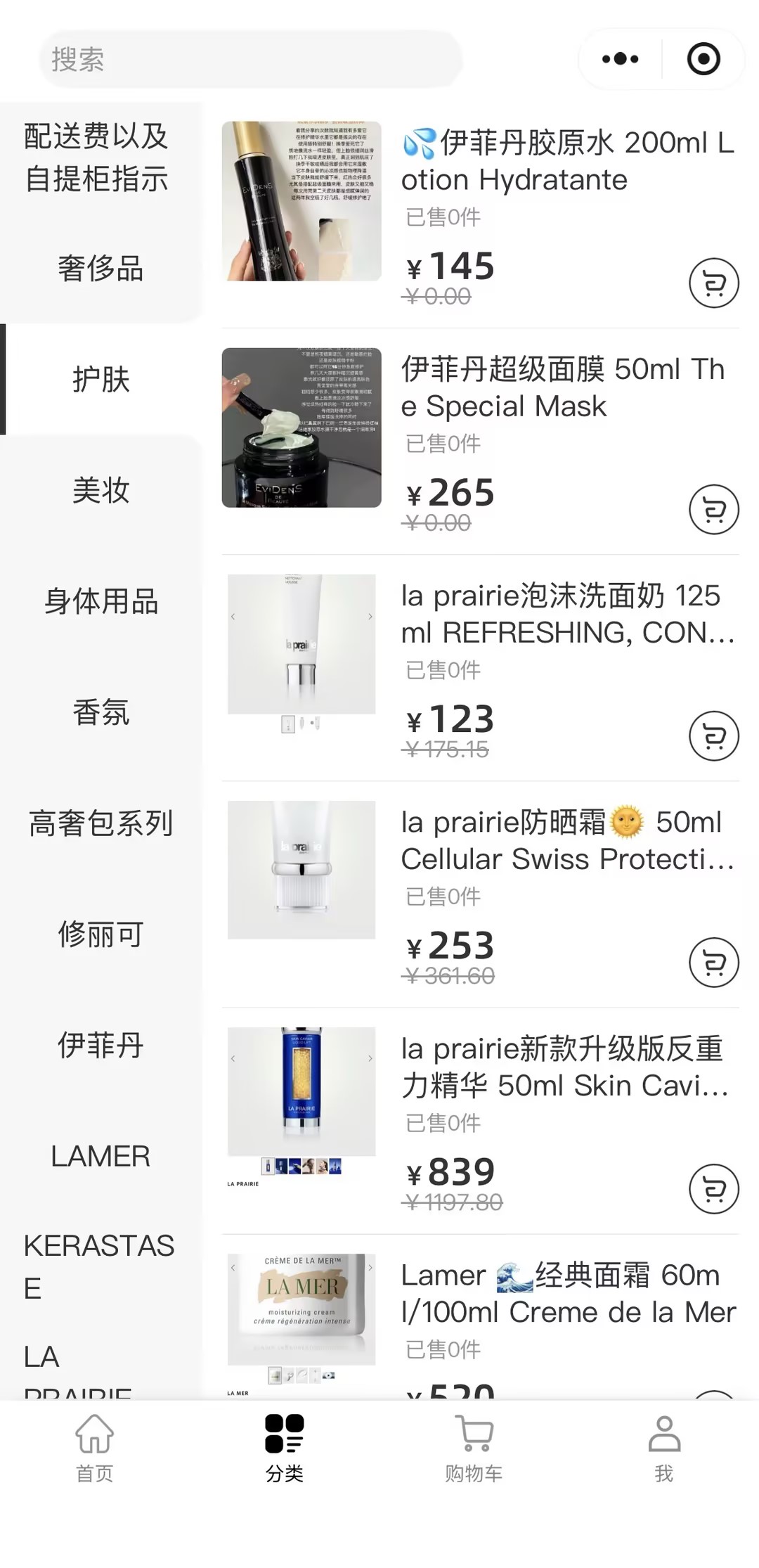Switch to the 美妆 category
This screenshot has height=1568, width=759.
[100, 490]
